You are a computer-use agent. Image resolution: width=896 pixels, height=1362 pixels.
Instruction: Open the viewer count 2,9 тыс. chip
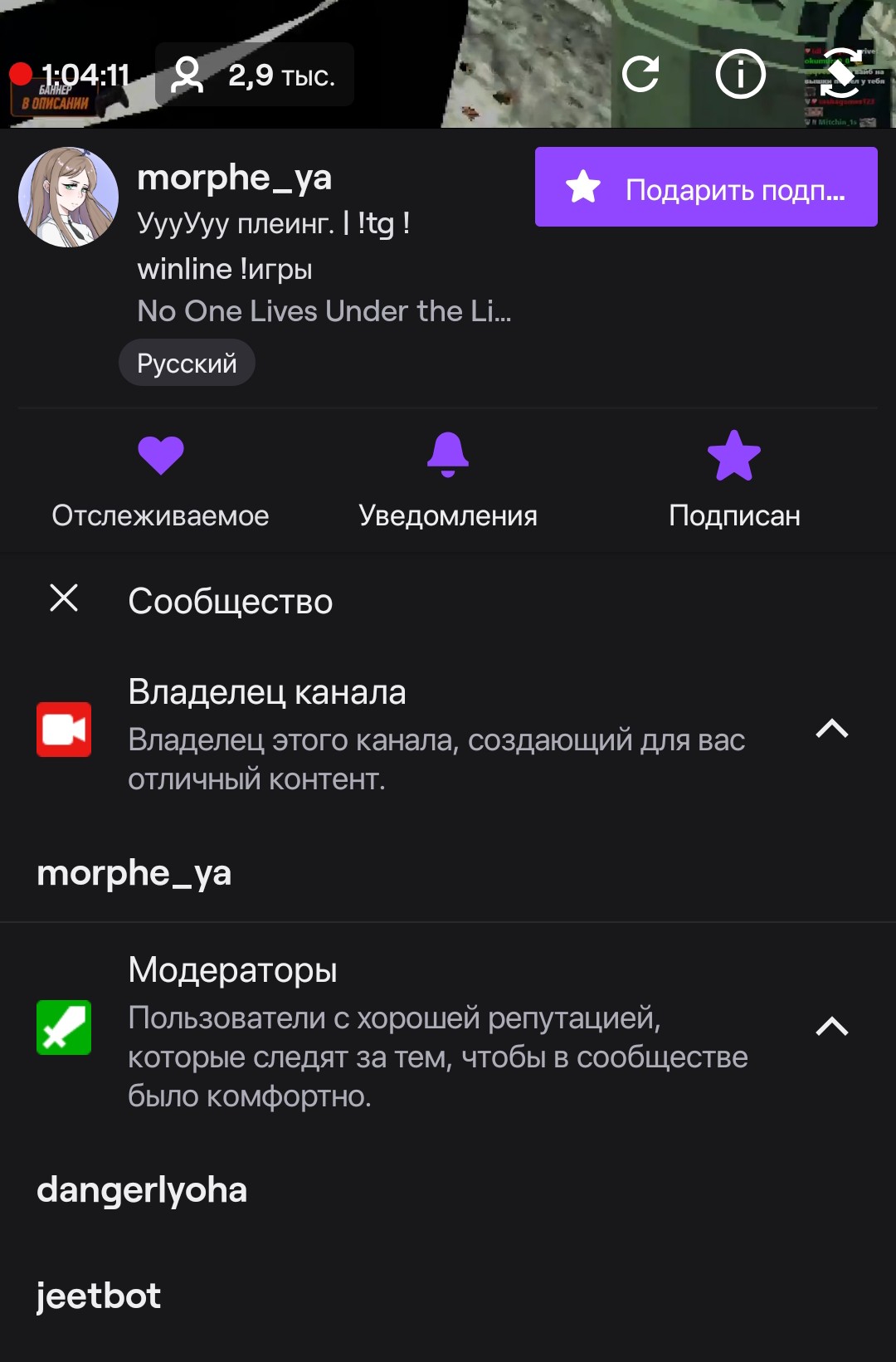pyautogui.click(x=255, y=76)
